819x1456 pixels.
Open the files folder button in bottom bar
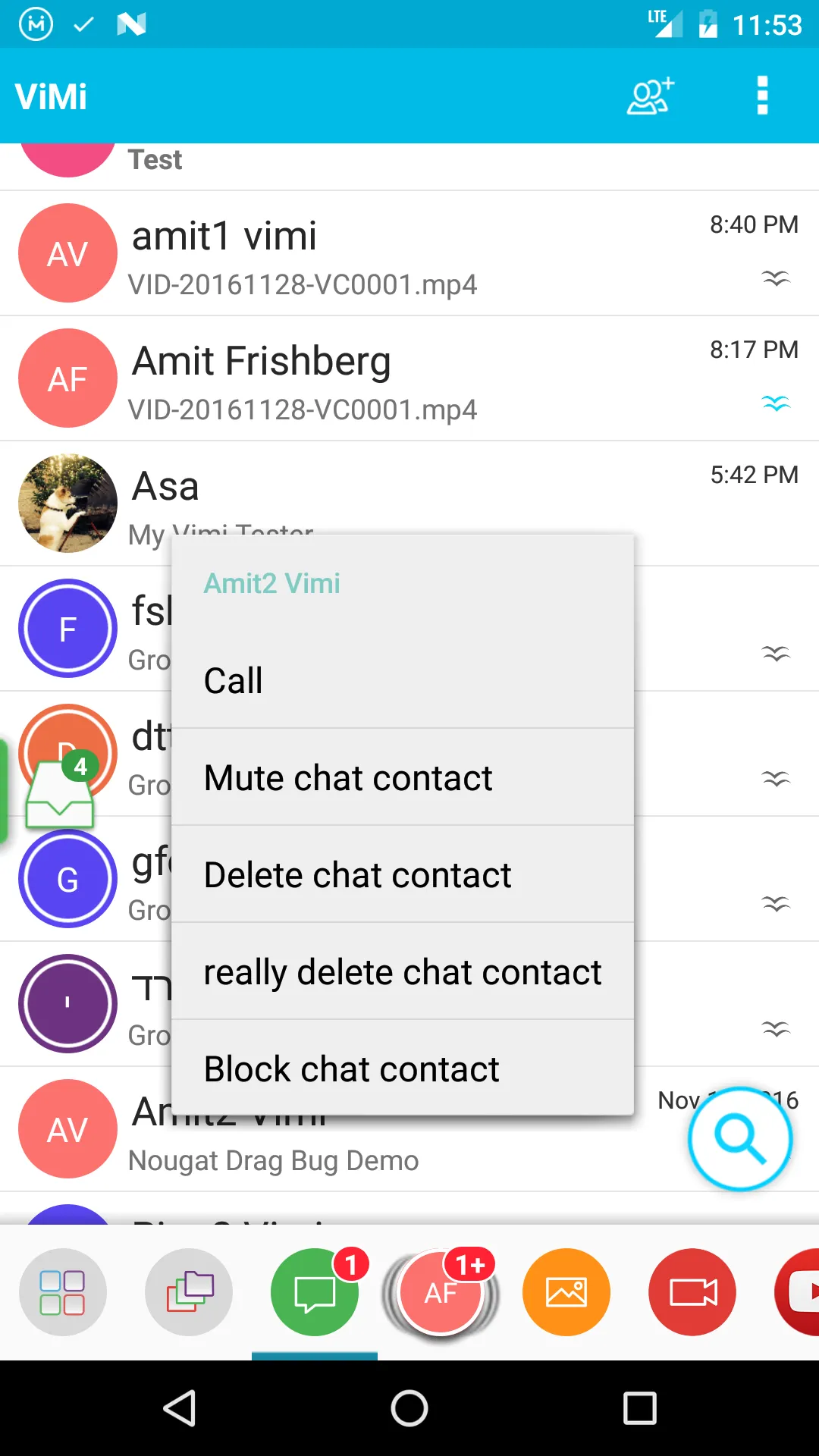(189, 1292)
